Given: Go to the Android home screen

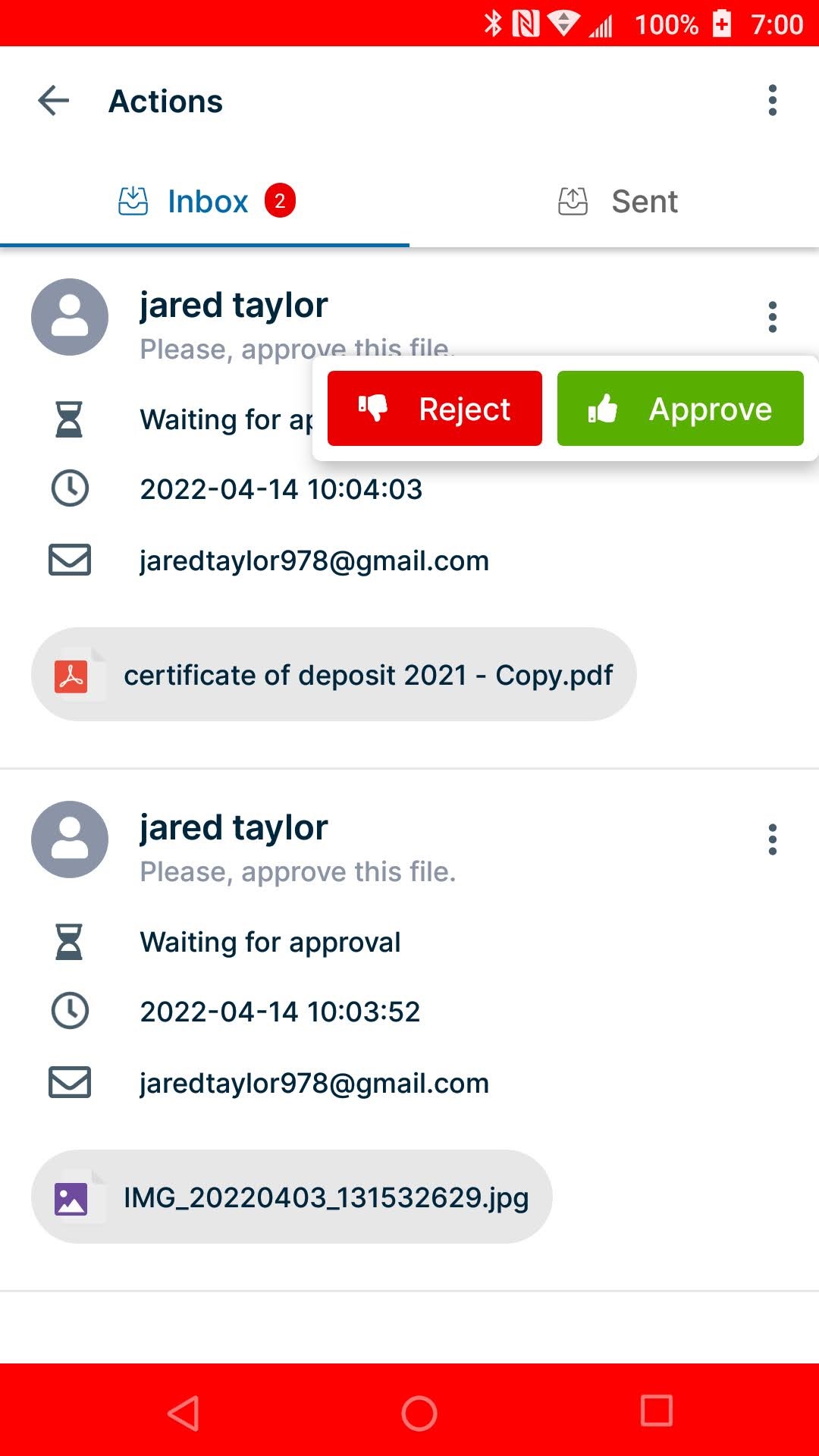Looking at the screenshot, I should click(419, 1413).
